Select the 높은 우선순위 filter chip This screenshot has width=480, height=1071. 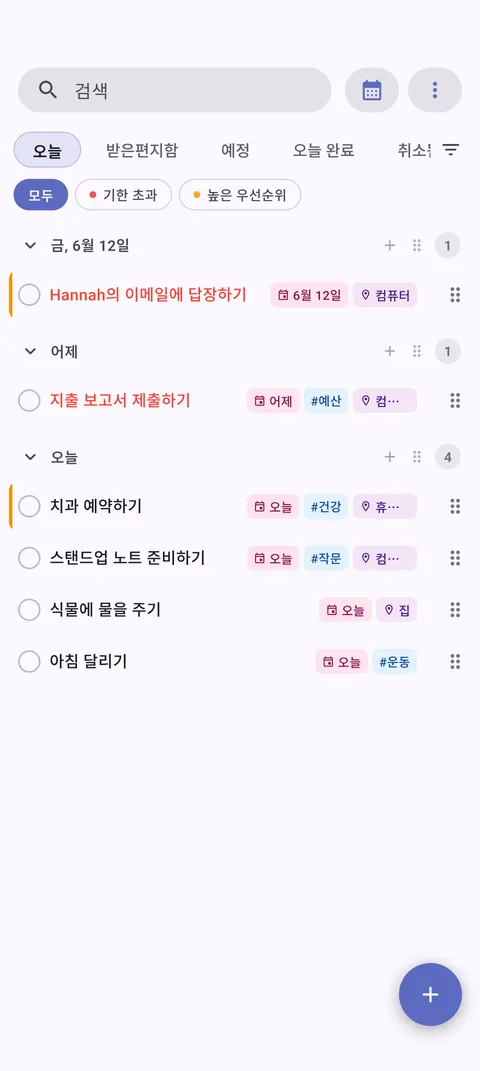click(x=240, y=195)
